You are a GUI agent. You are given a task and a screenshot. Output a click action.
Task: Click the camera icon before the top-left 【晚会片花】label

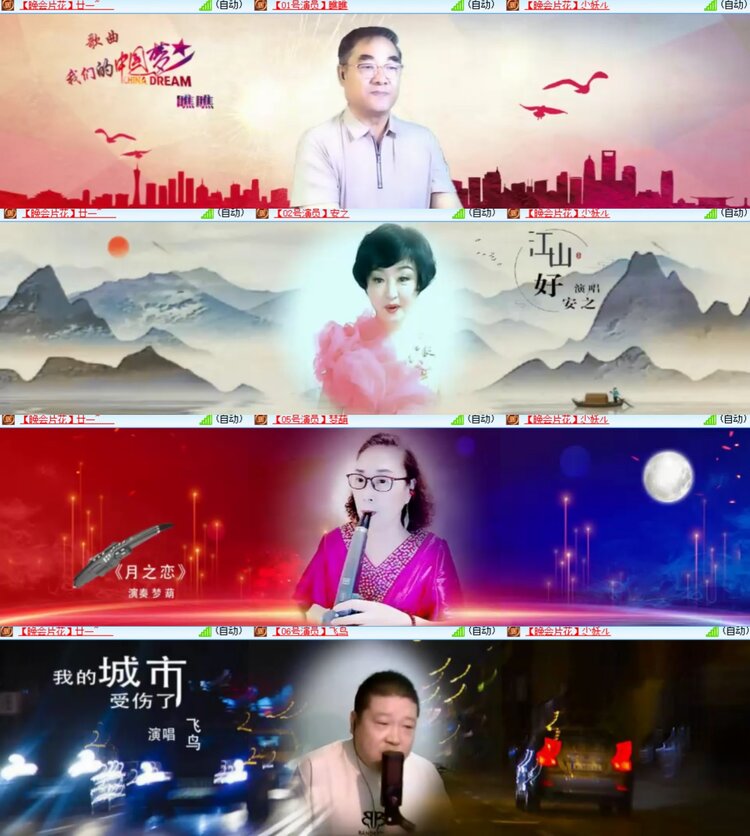click(x=8, y=6)
